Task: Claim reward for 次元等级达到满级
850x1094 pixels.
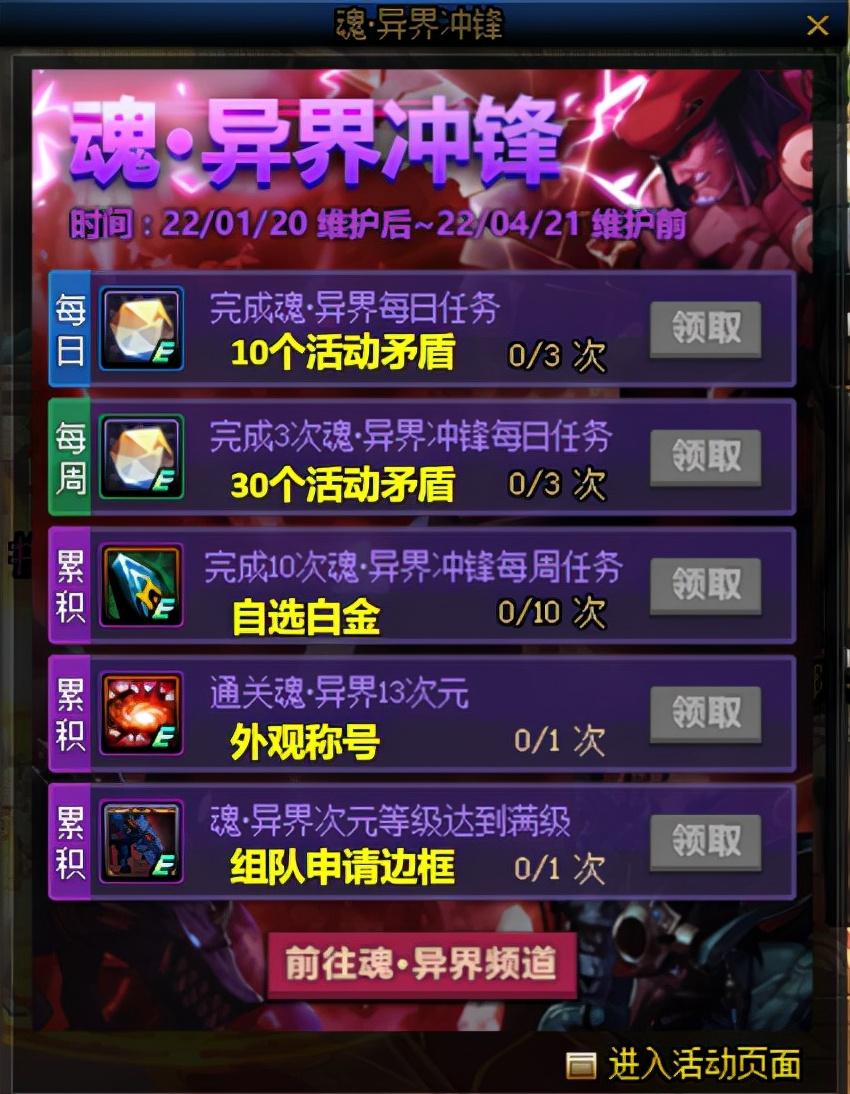Action: click(705, 841)
